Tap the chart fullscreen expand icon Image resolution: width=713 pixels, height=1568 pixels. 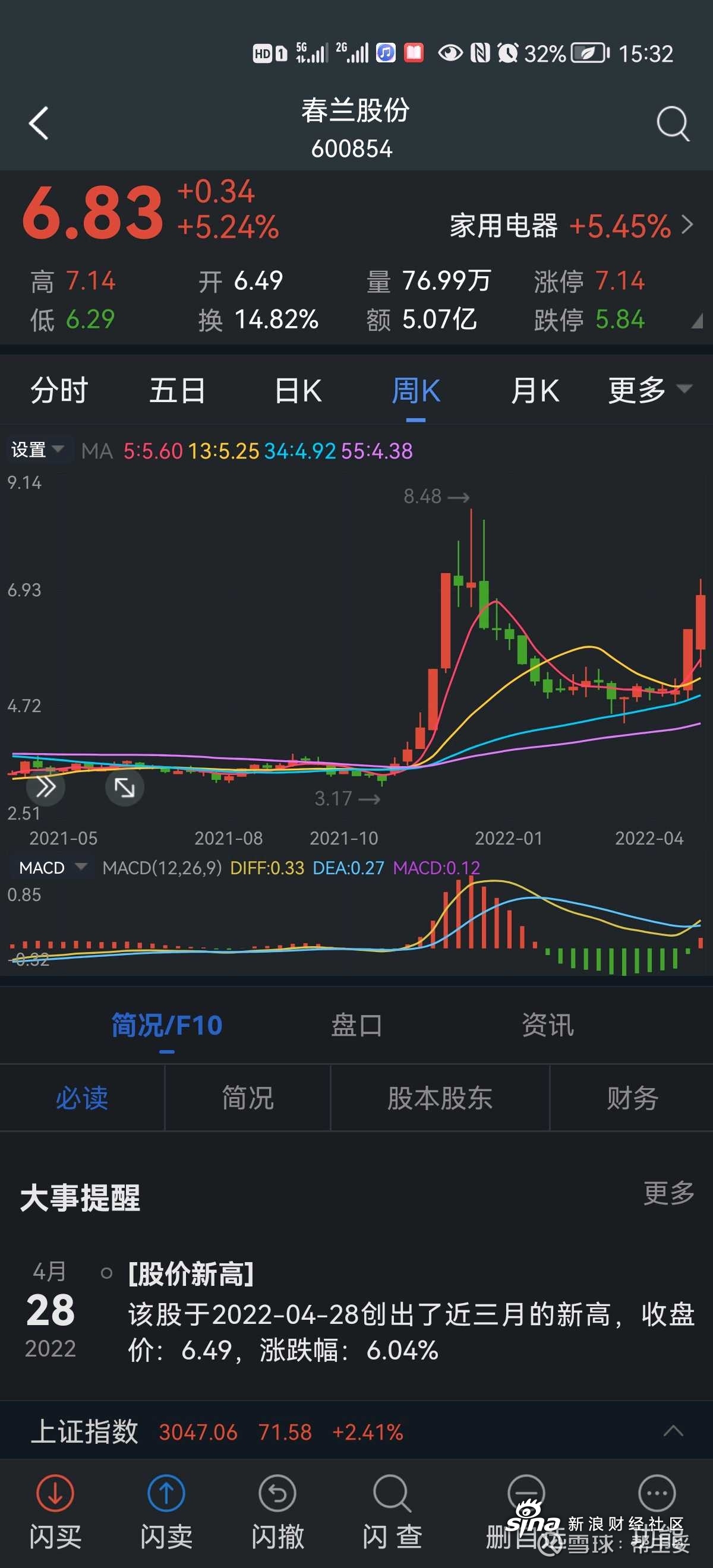click(125, 788)
